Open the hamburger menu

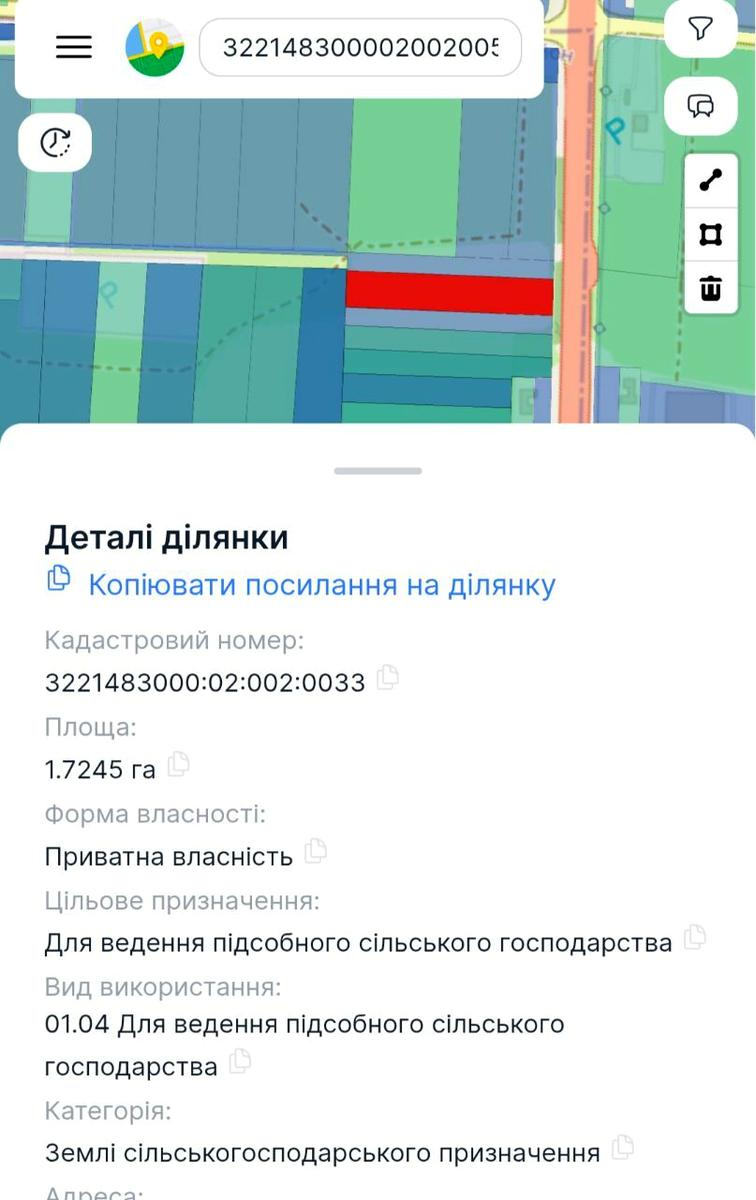[x=74, y=46]
